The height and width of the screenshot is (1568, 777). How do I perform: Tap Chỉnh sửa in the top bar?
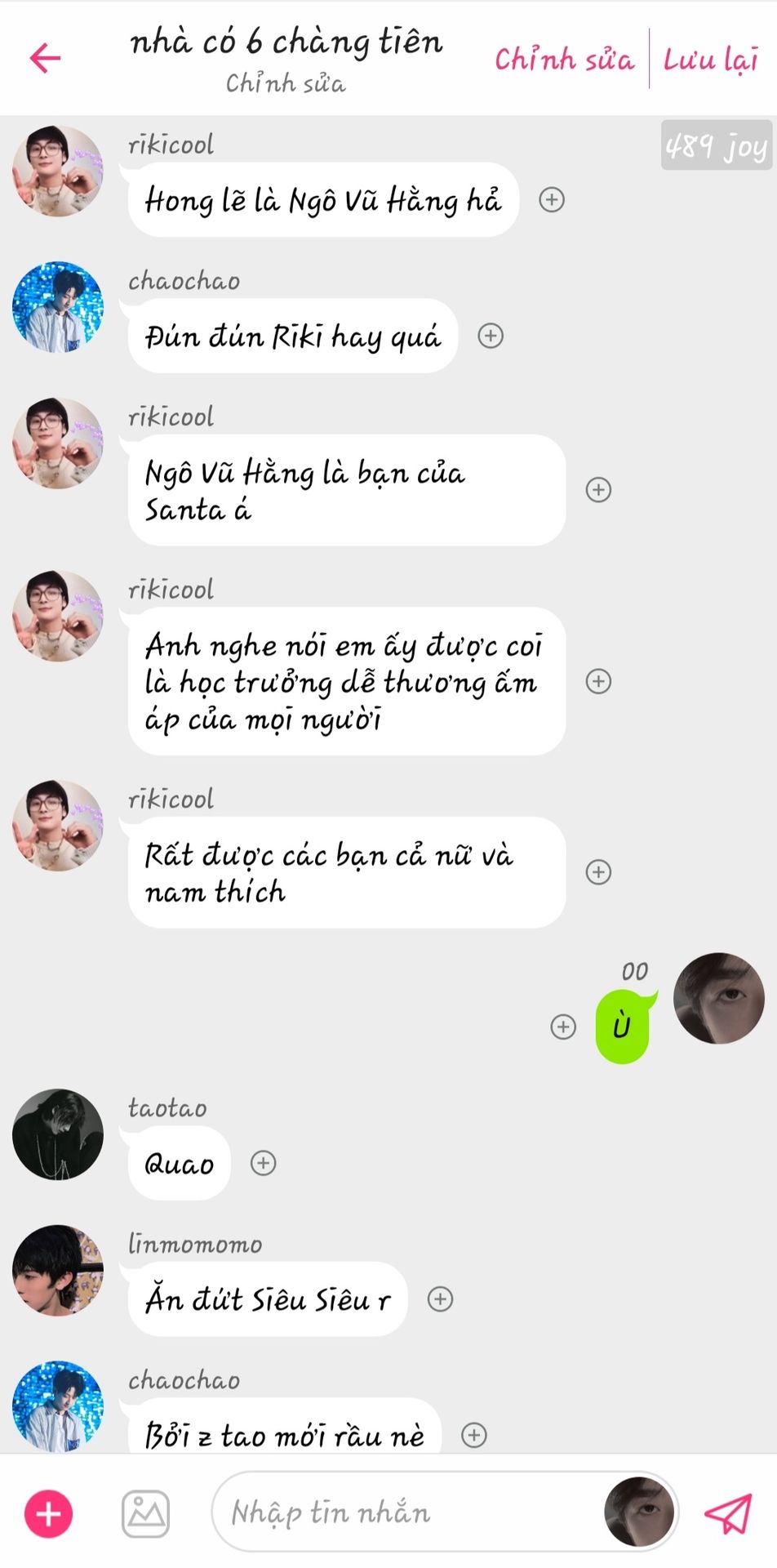click(564, 59)
